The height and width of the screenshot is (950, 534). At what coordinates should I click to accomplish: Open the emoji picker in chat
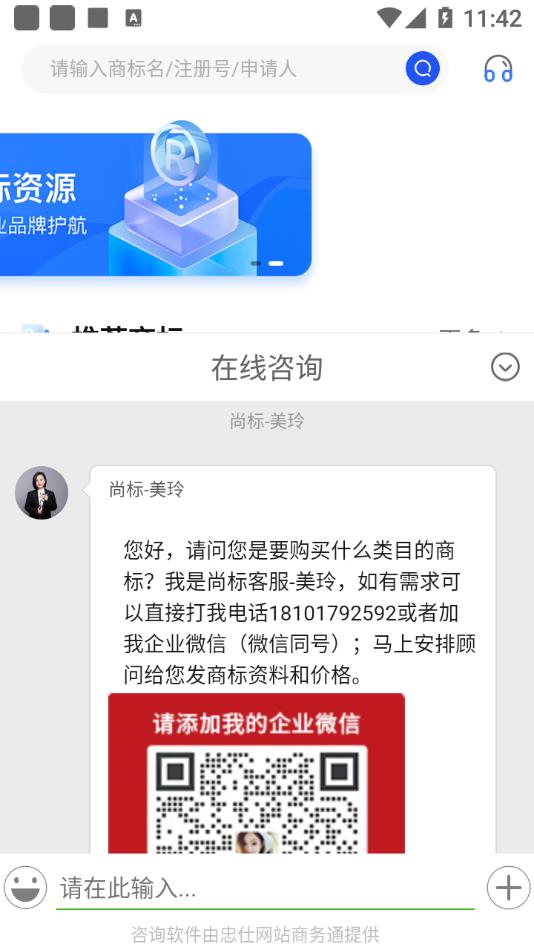[x=25, y=888]
